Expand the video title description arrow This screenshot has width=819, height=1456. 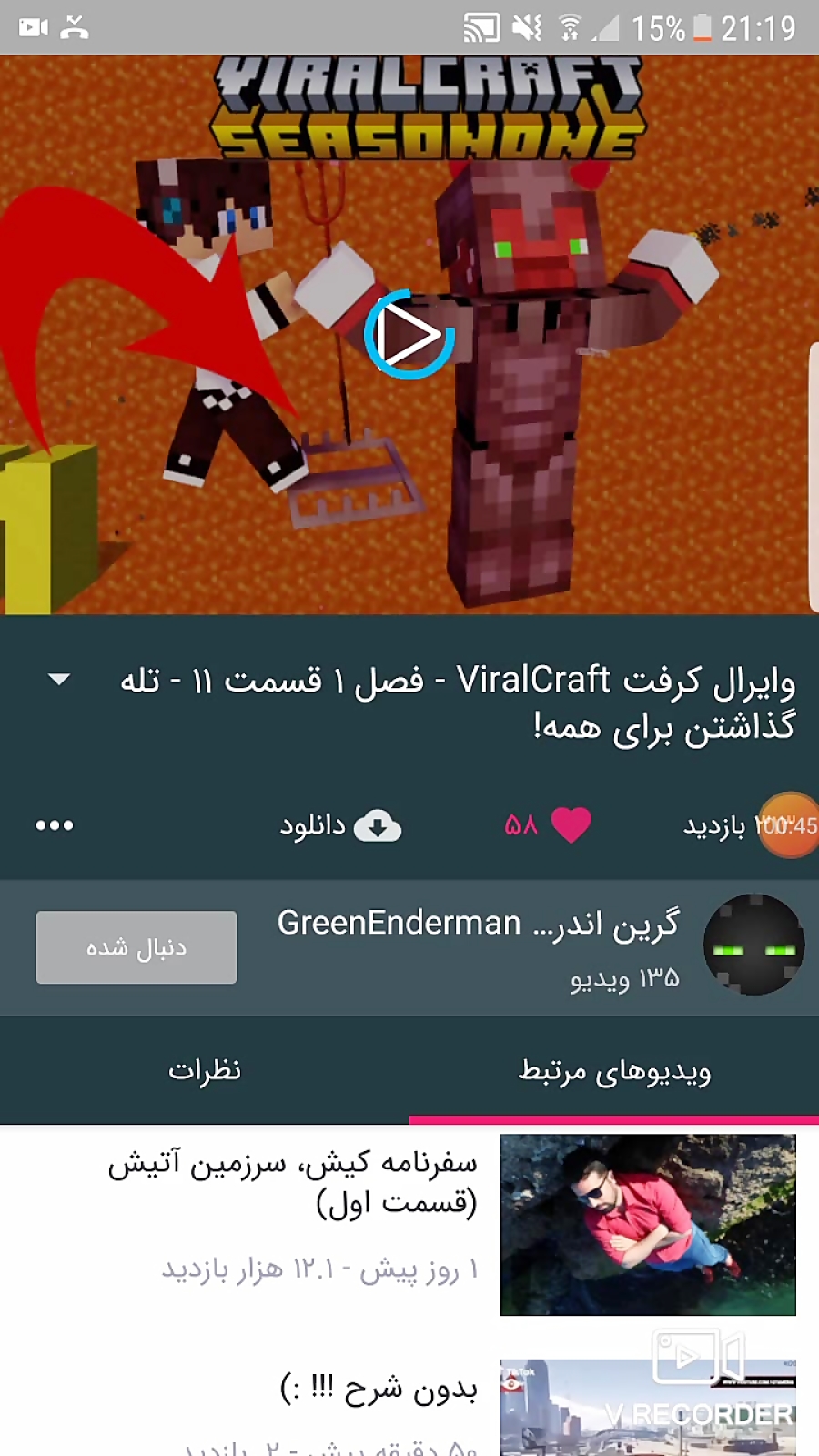tap(59, 680)
